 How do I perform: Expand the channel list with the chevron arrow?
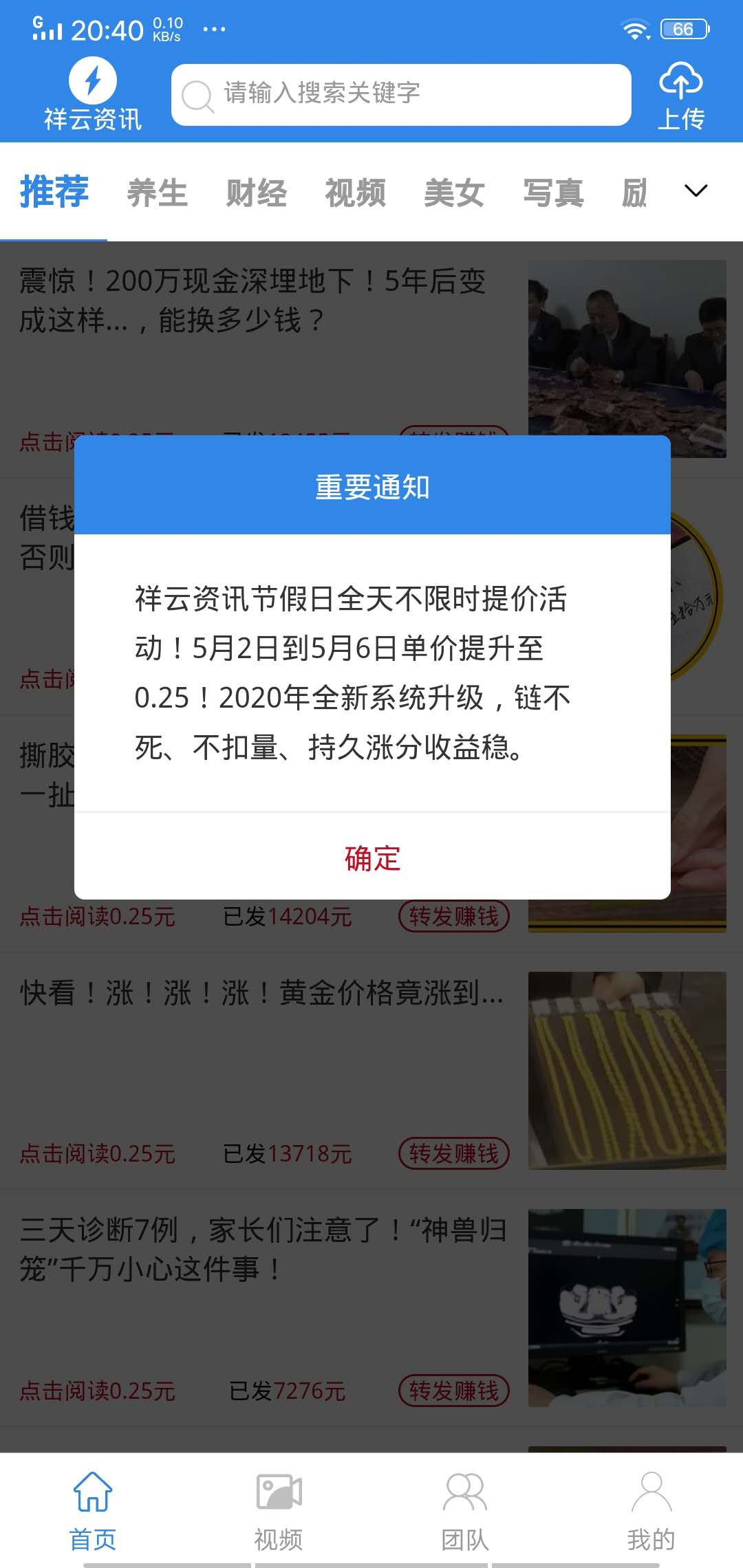tap(696, 193)
